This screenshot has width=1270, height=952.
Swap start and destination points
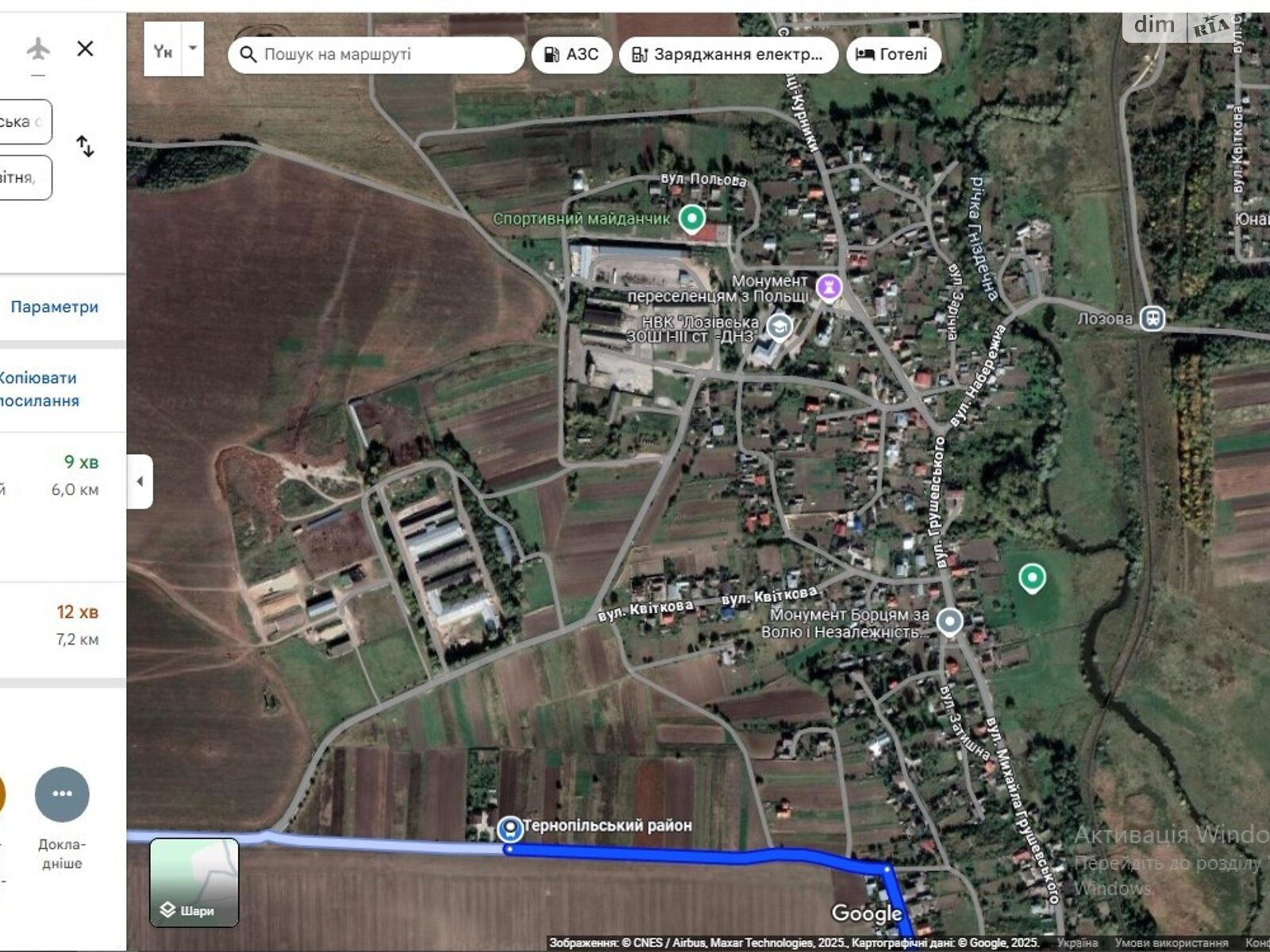point(85,147)
